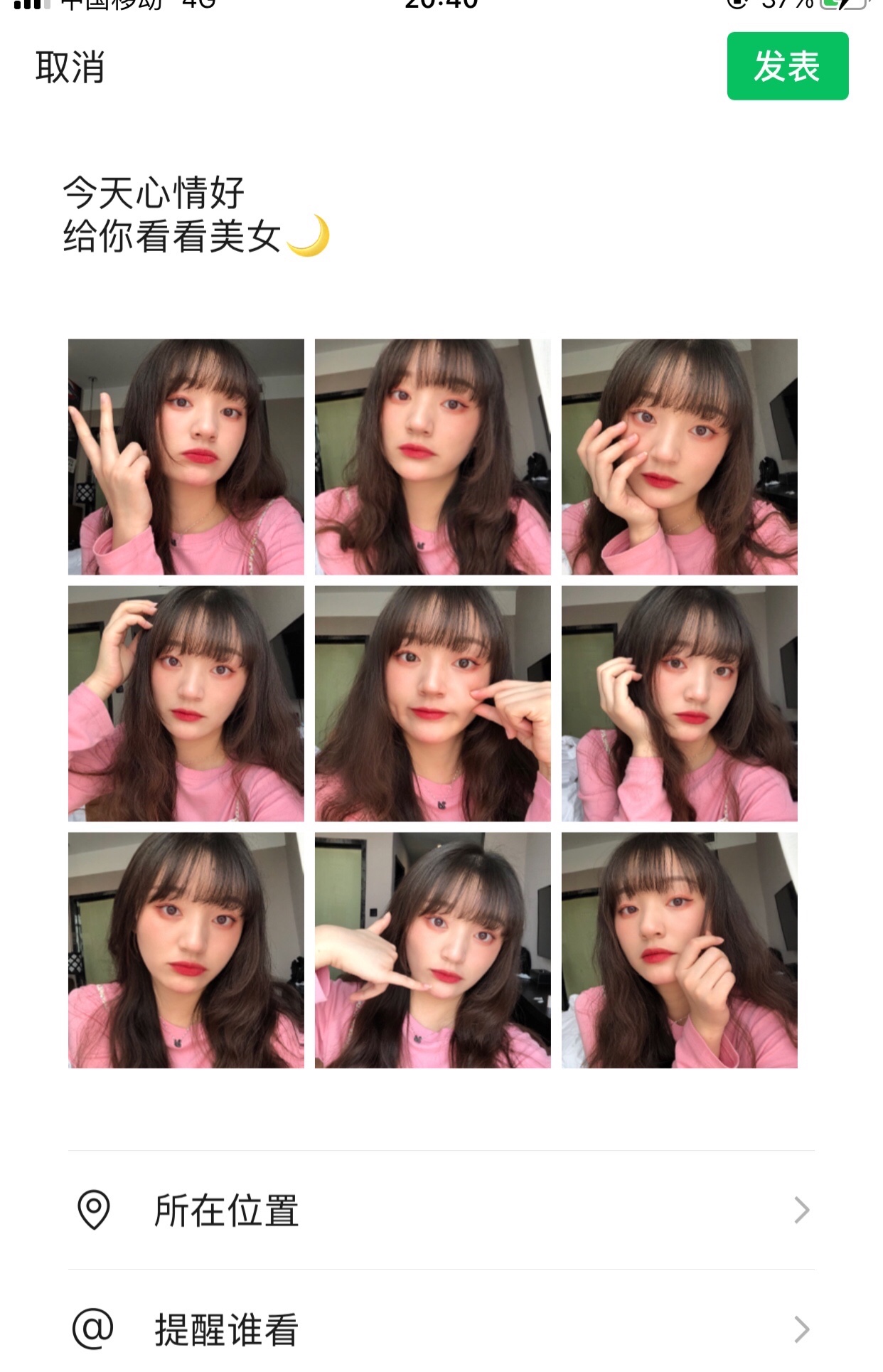This screenshot has height=1372, width=883.
Task: Choose who to mention via 提醒谁看
Action: click(x=441, y=1329)
